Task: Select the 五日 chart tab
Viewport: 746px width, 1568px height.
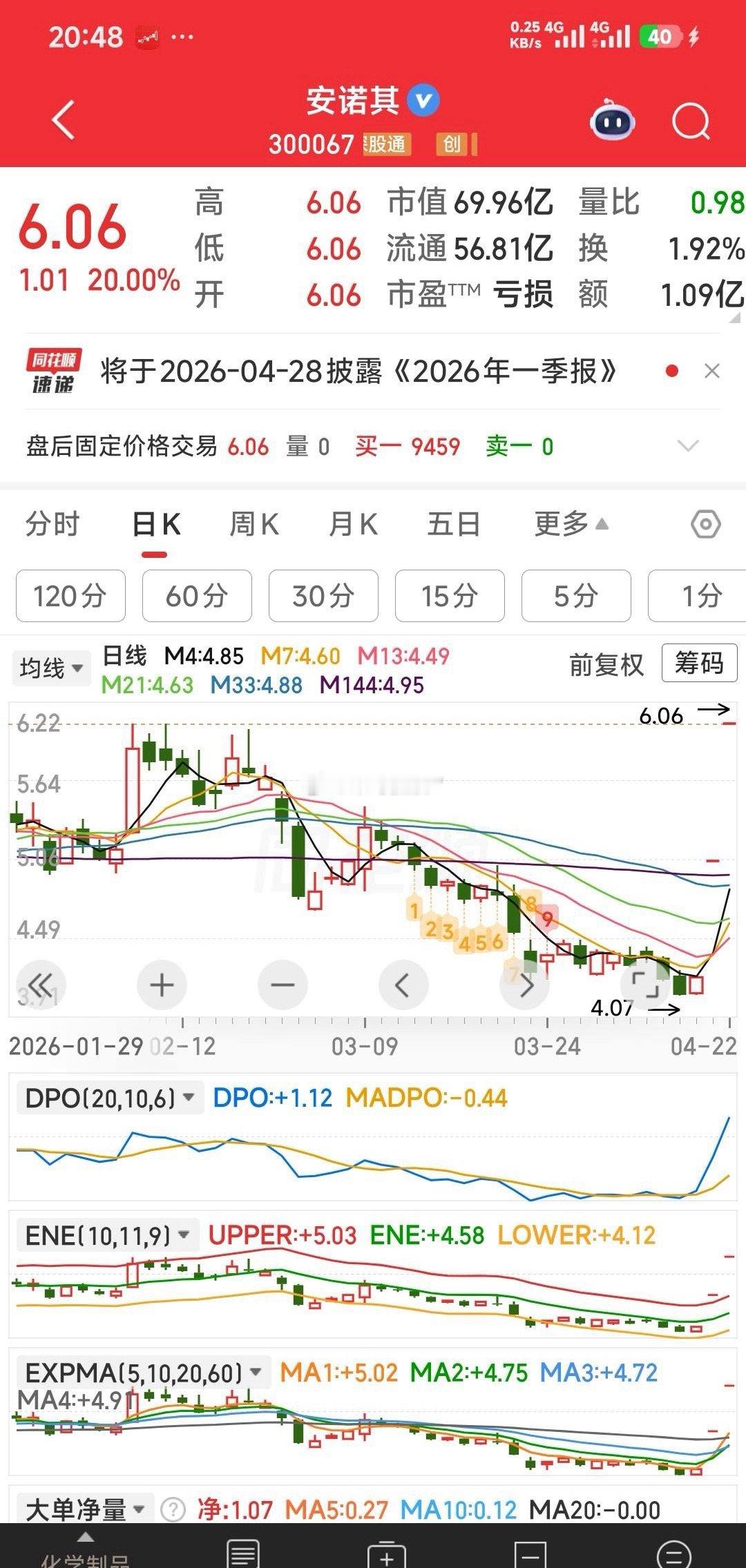Action: 453,524
